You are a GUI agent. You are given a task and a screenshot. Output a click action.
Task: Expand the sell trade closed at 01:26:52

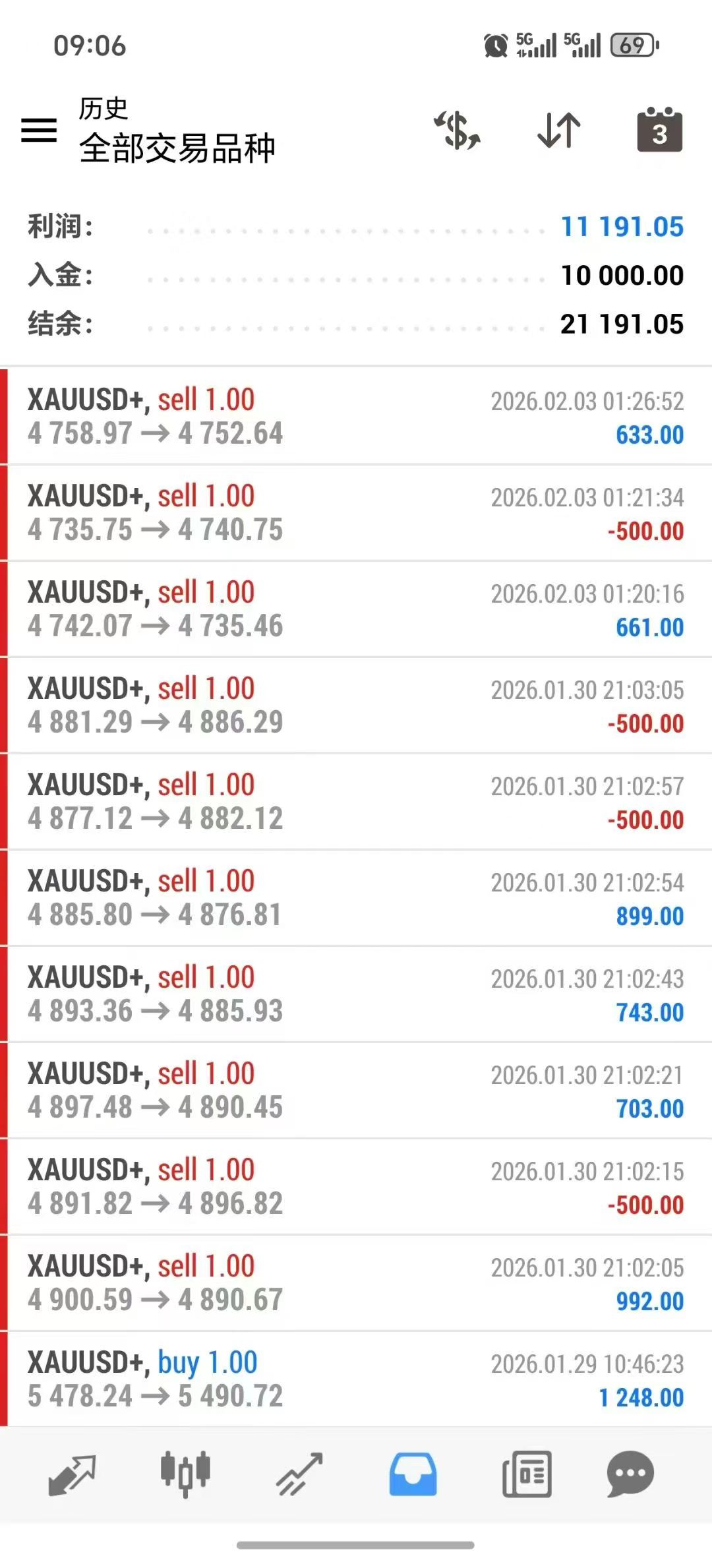coord(356,416)
